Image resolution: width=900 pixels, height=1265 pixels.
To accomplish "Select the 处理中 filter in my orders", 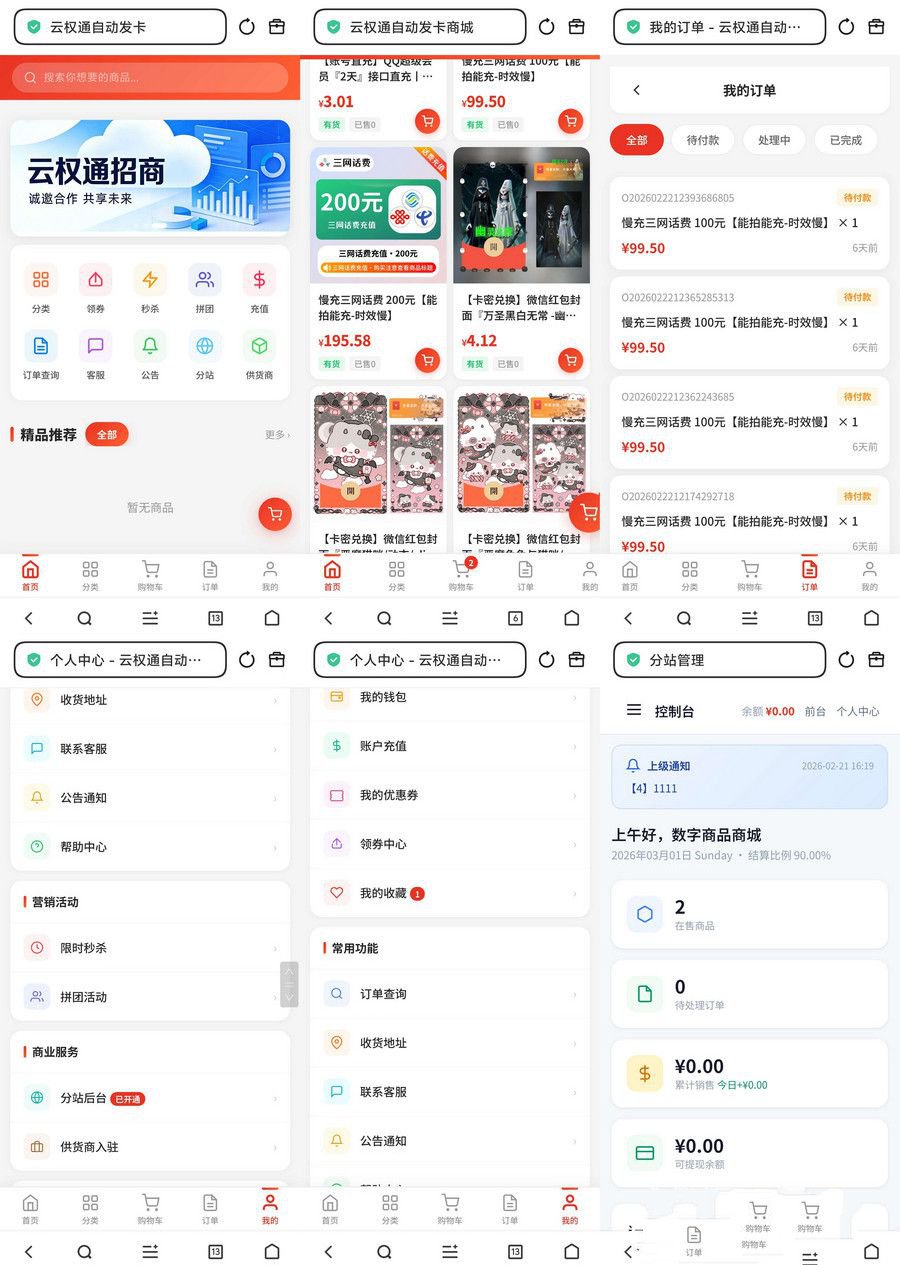I will pos(773,140).
